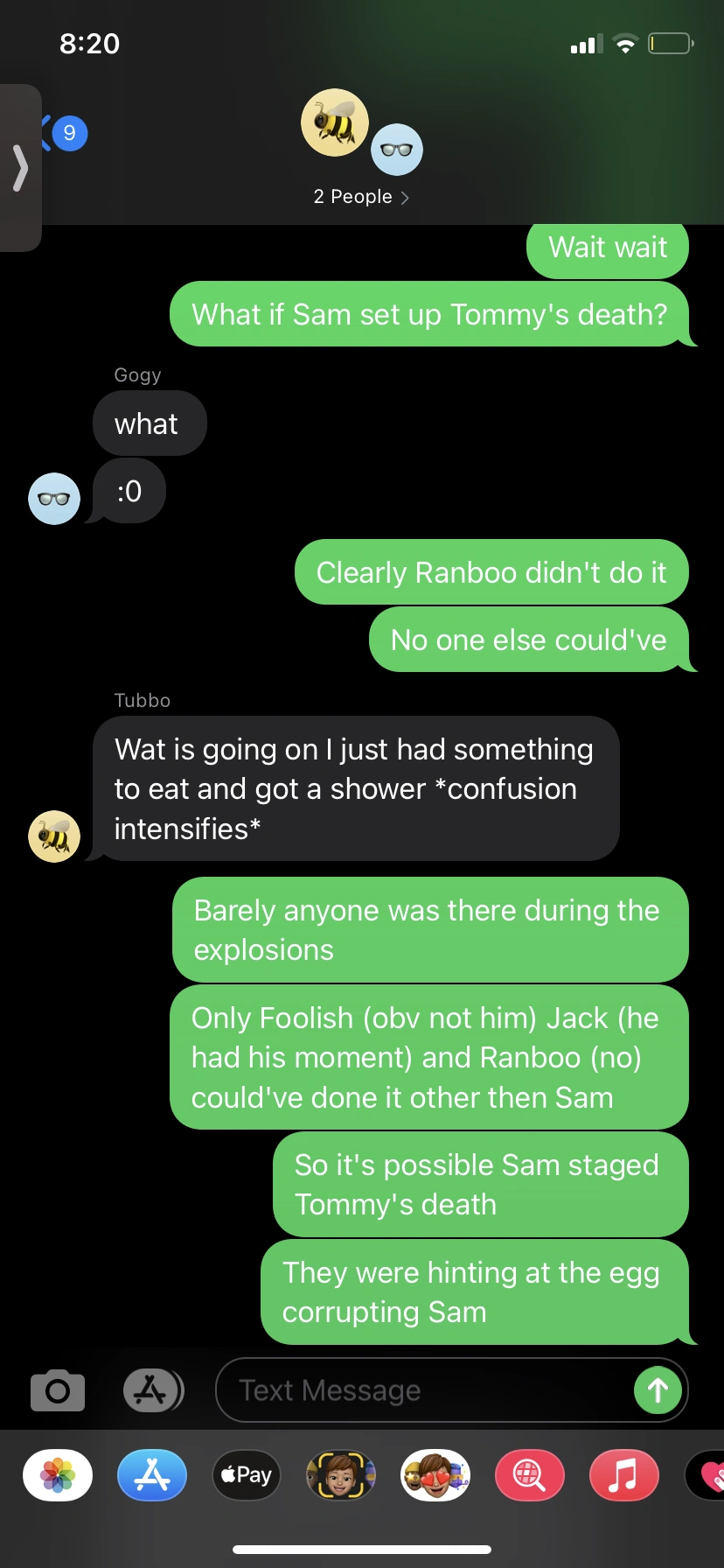
Task: Open the Memoji Stickers app
Action: (435, 1475)
